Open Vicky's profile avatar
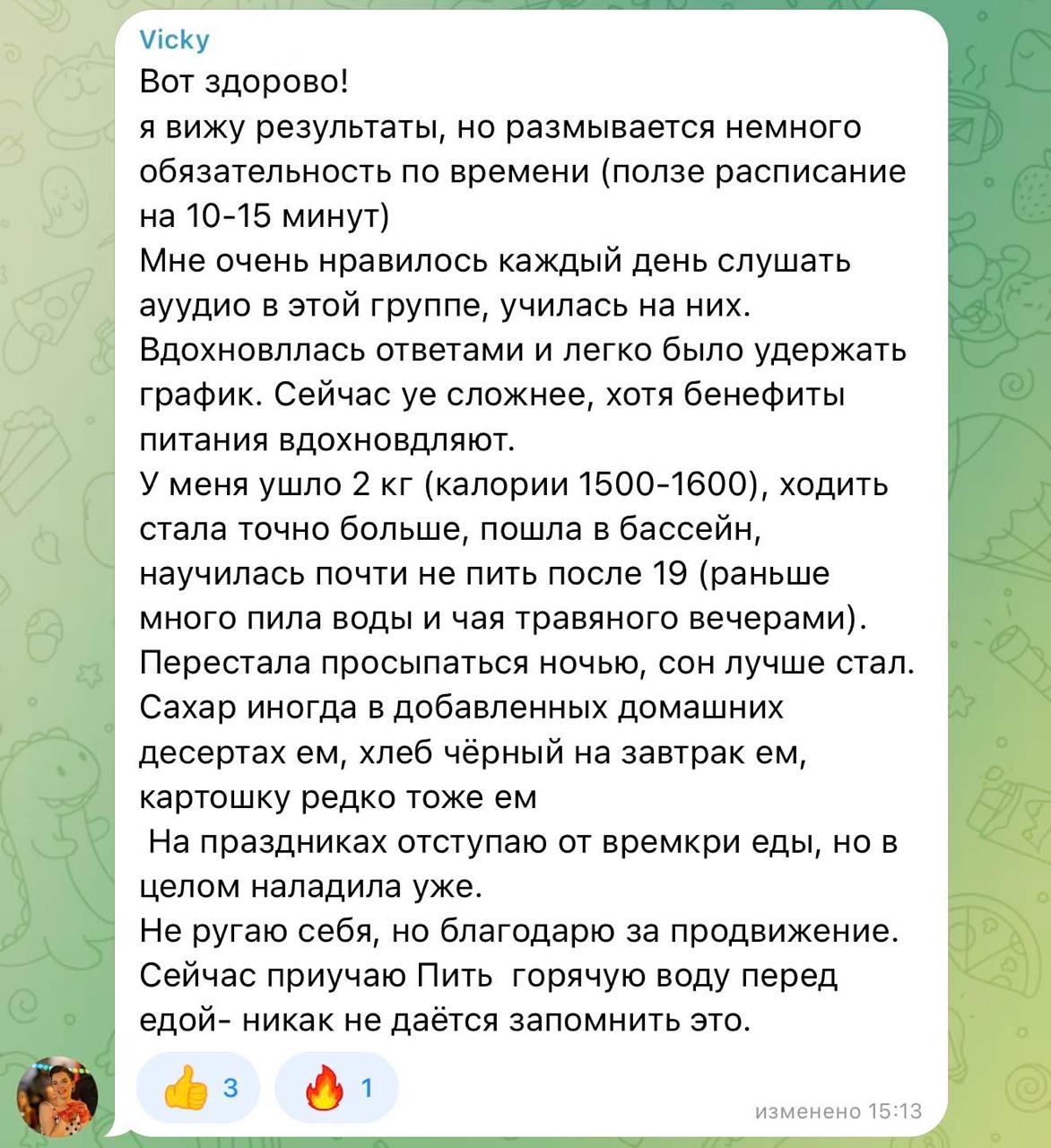The height and width of the screenshot is (1148, 1051). (56, 1096)
